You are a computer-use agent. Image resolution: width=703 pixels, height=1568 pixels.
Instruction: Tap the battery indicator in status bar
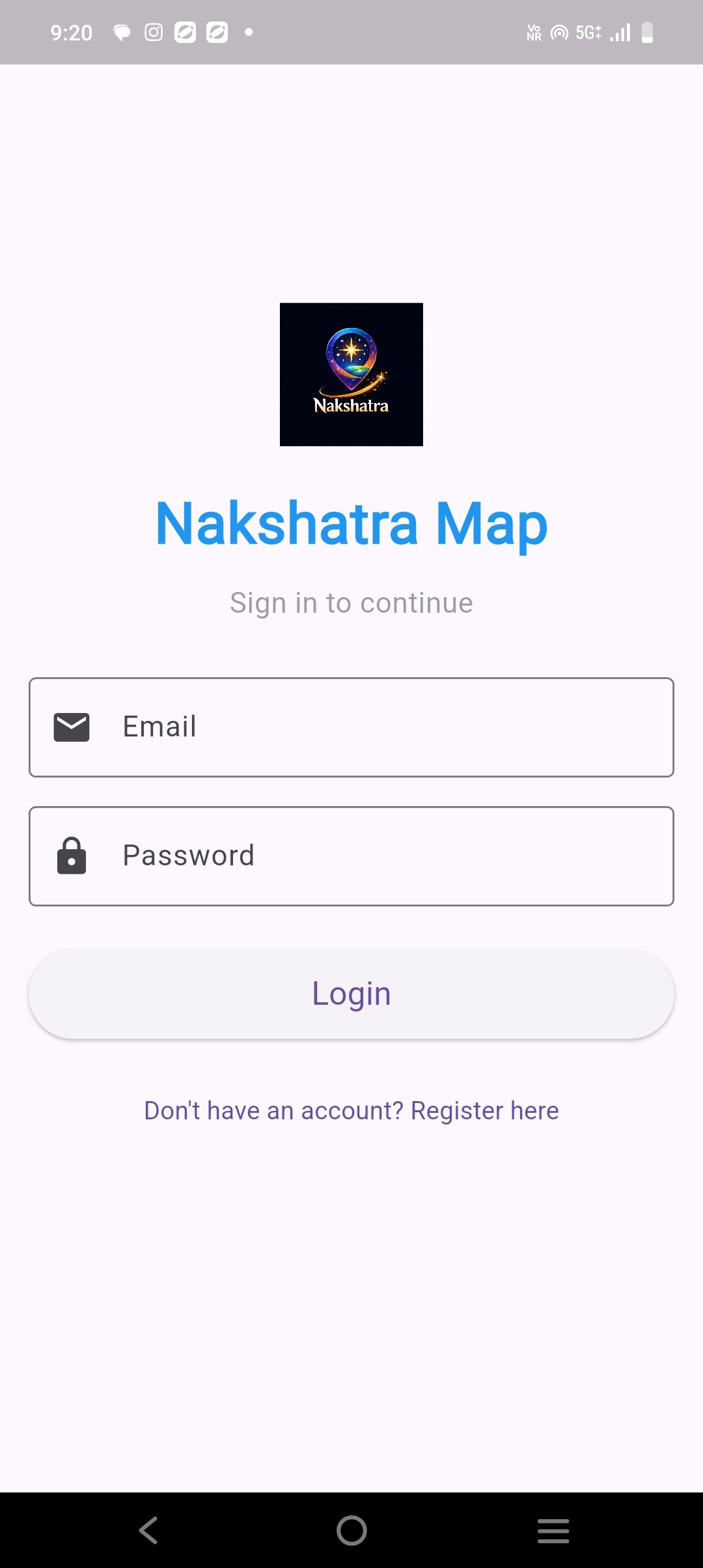coord(646,31)
